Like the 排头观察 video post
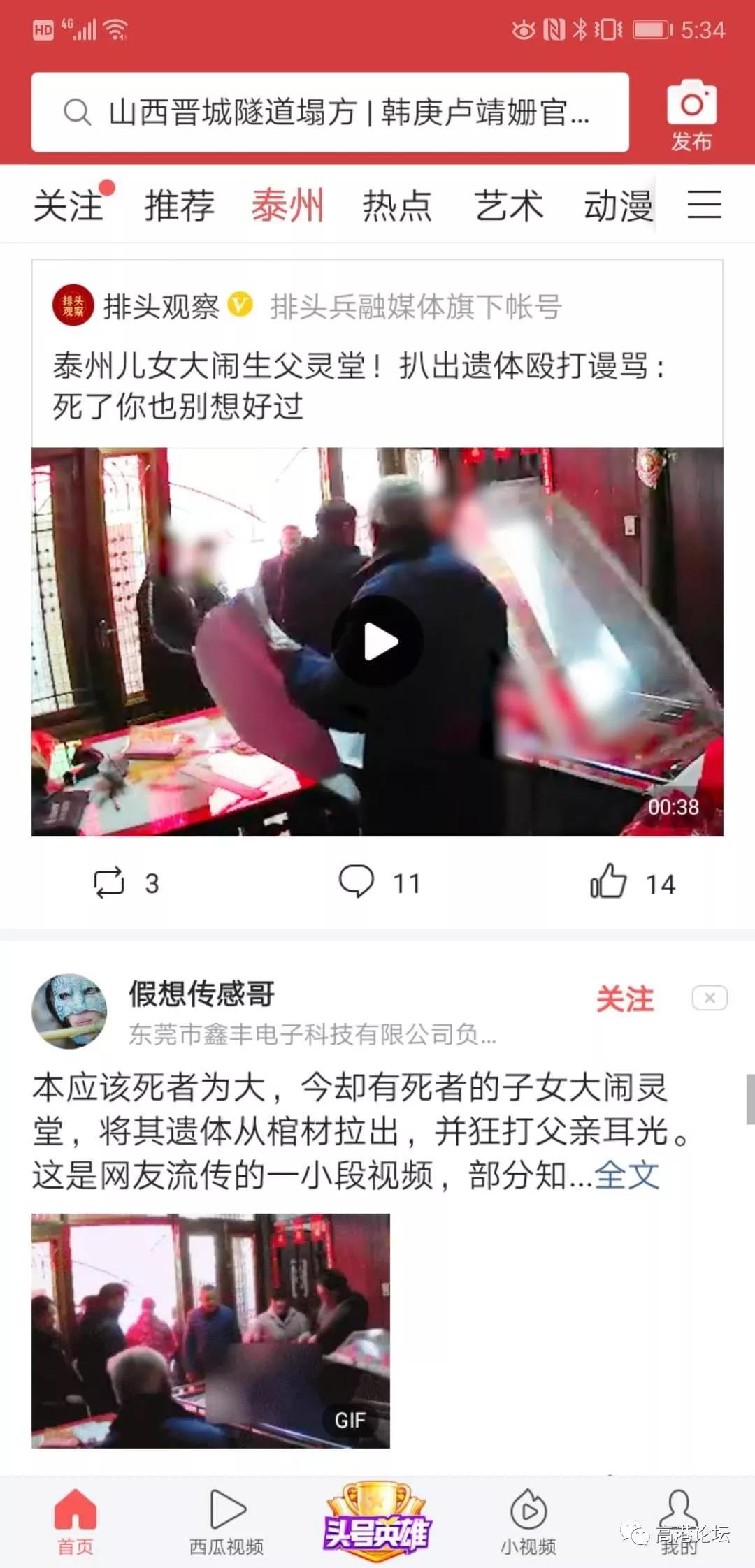This screenshot has width=755, height=1568. (x=631, y=883)
